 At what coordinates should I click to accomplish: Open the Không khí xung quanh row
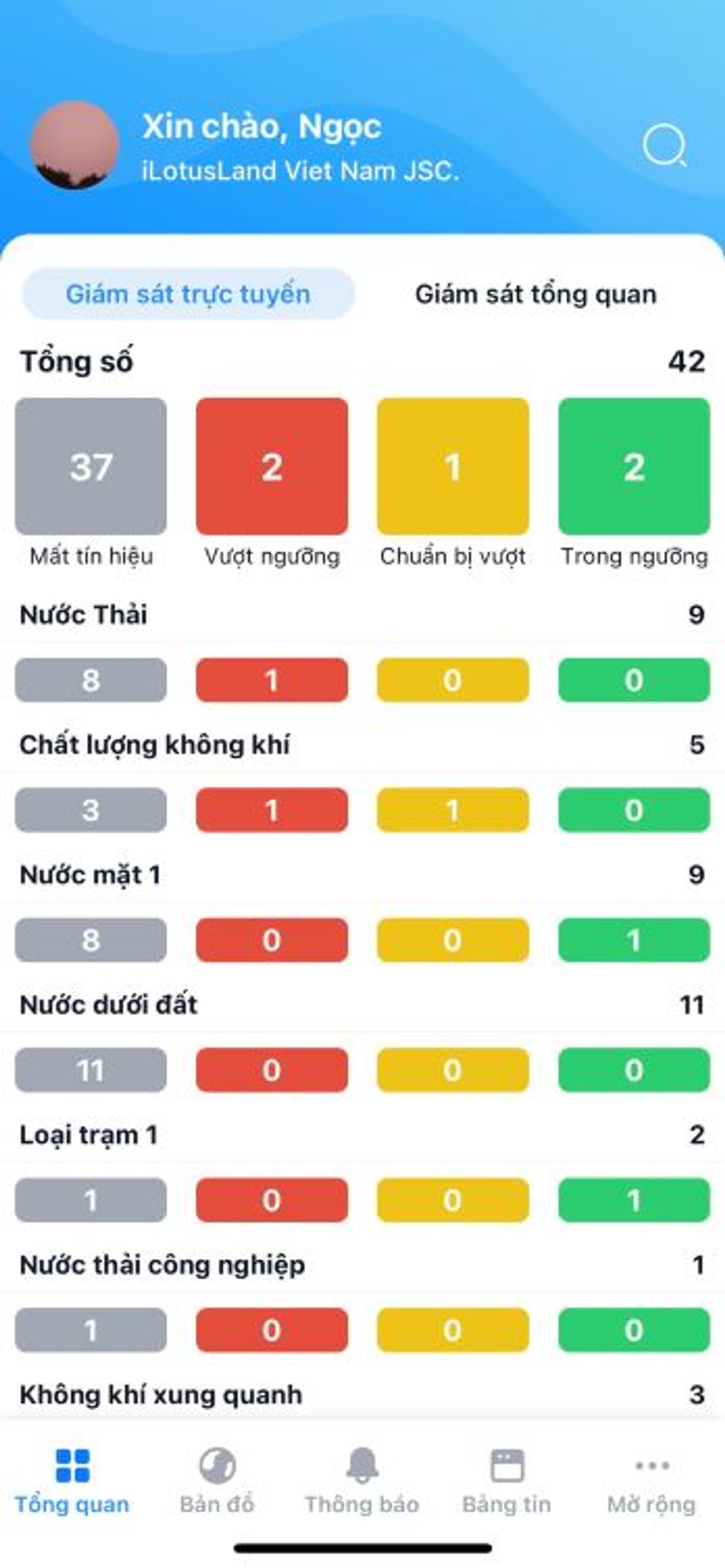(x=362, y=1394)
